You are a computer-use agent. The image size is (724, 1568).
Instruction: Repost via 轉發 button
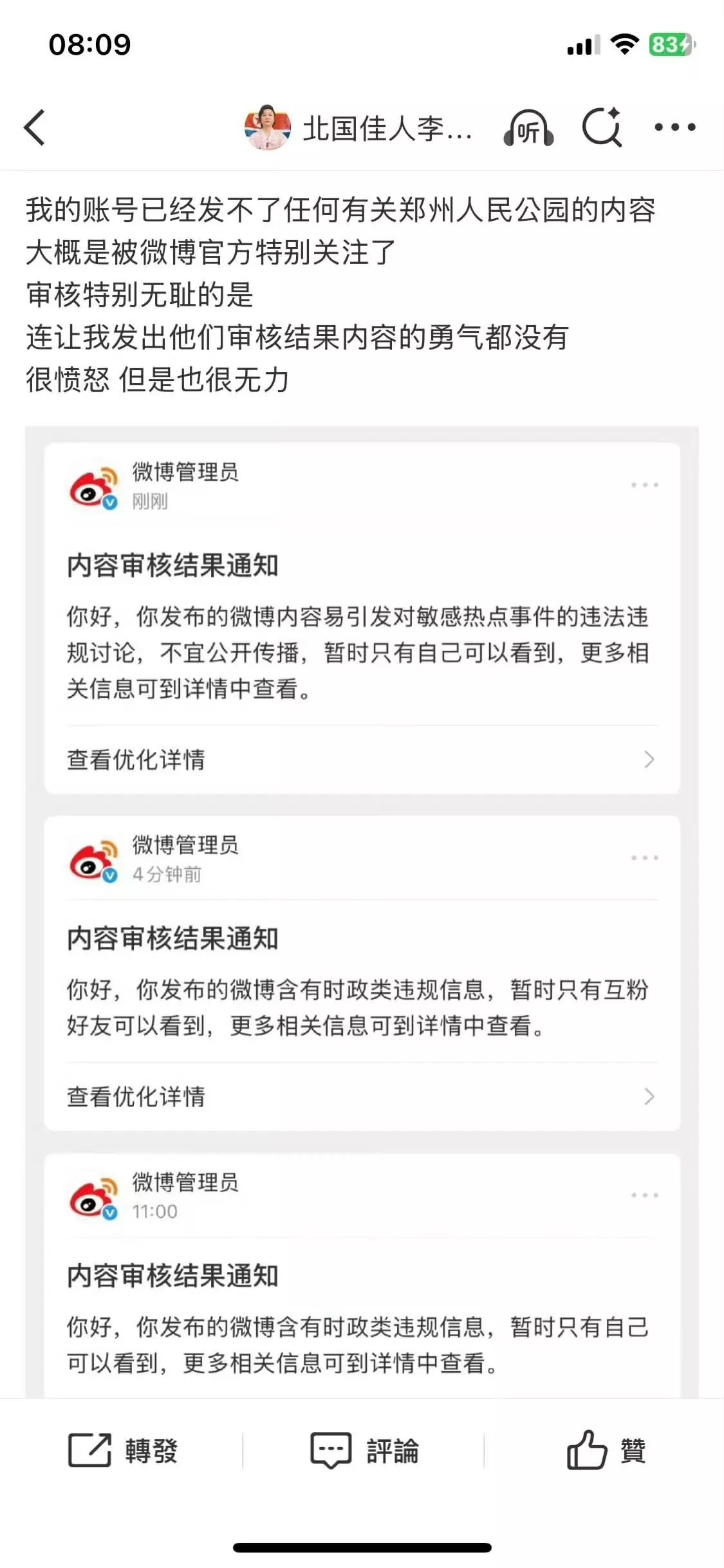122,1451
